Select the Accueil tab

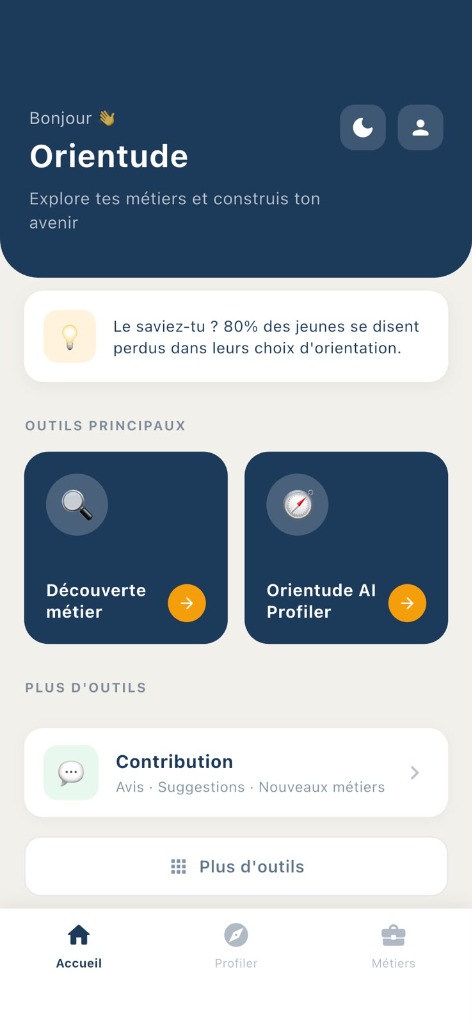(x=79, y=946)
